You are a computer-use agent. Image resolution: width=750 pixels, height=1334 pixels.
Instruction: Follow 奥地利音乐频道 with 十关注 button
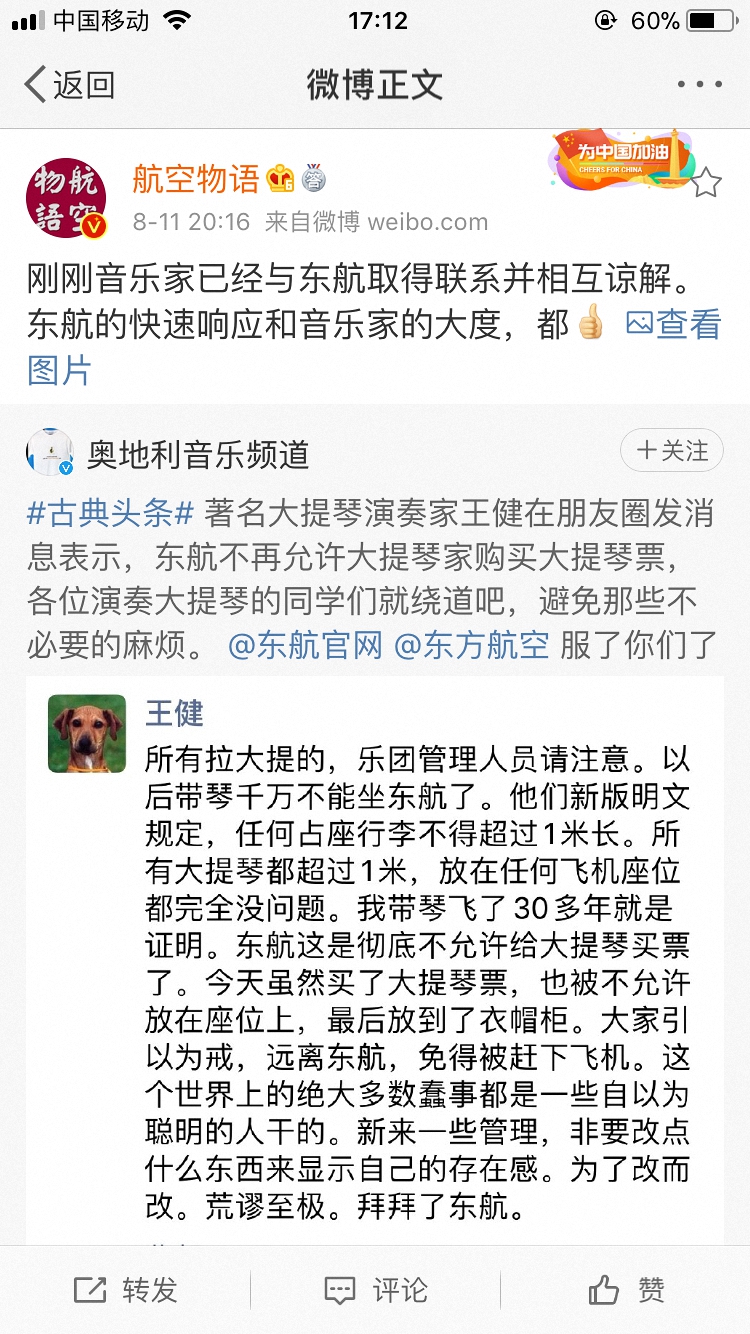[672, 452]
